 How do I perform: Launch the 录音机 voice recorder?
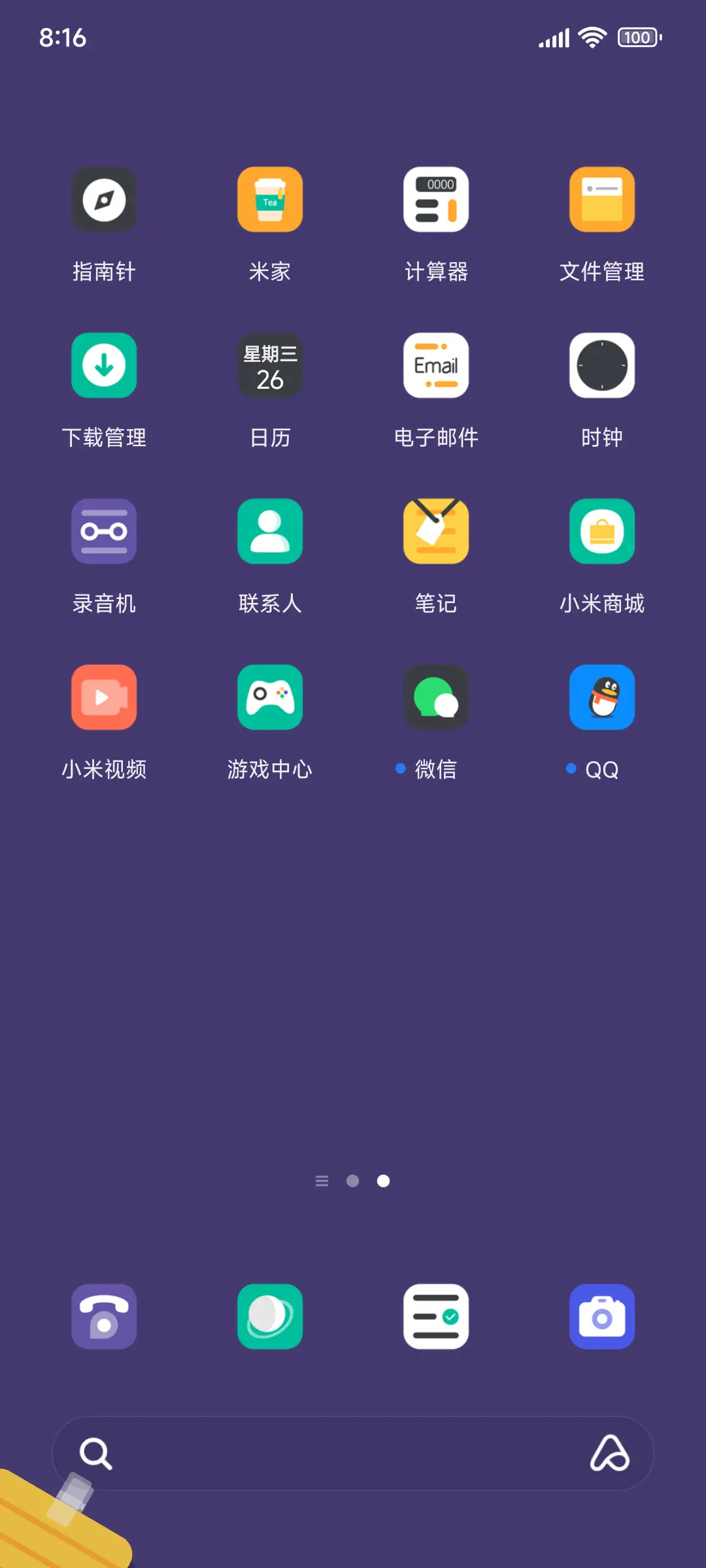point(104,531)
